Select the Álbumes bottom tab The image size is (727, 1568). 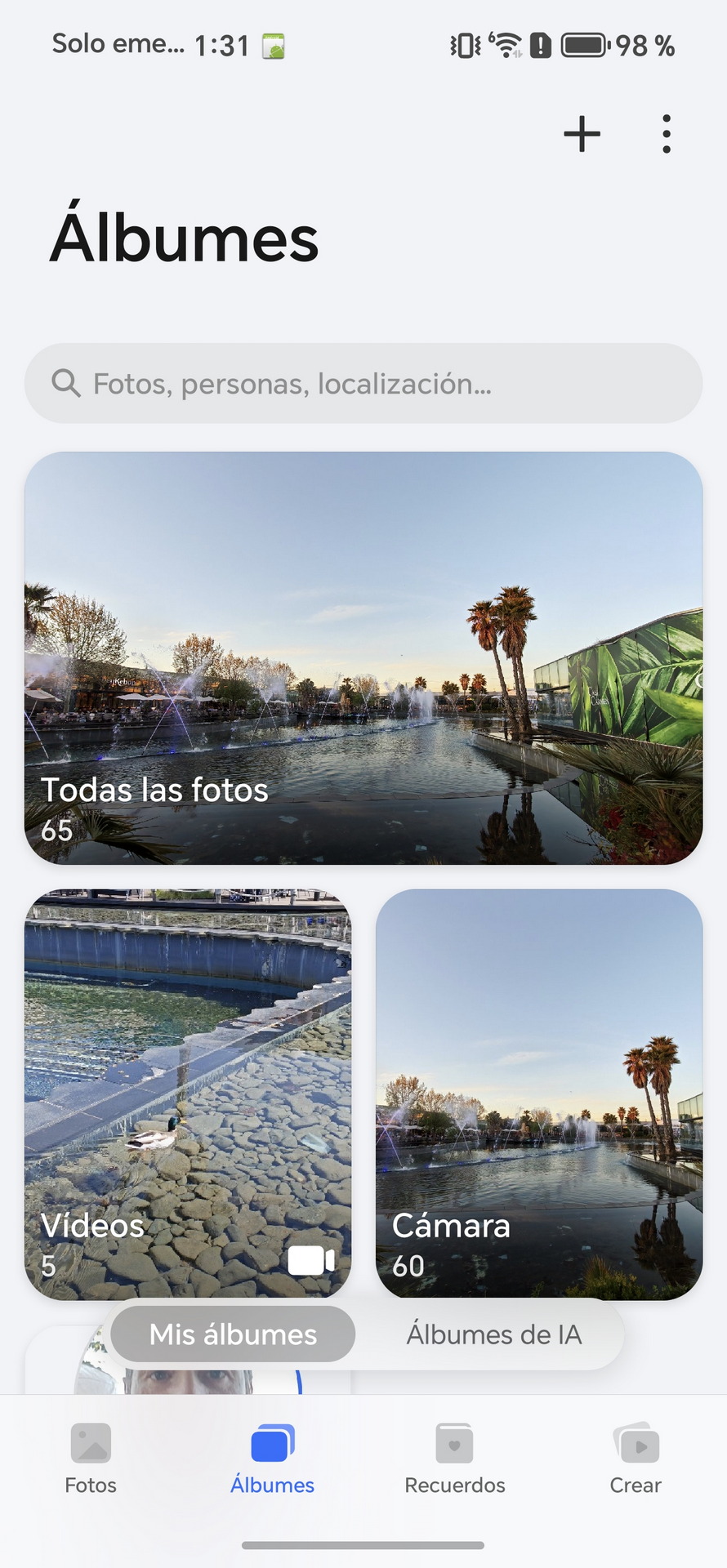click(272, 1459)
